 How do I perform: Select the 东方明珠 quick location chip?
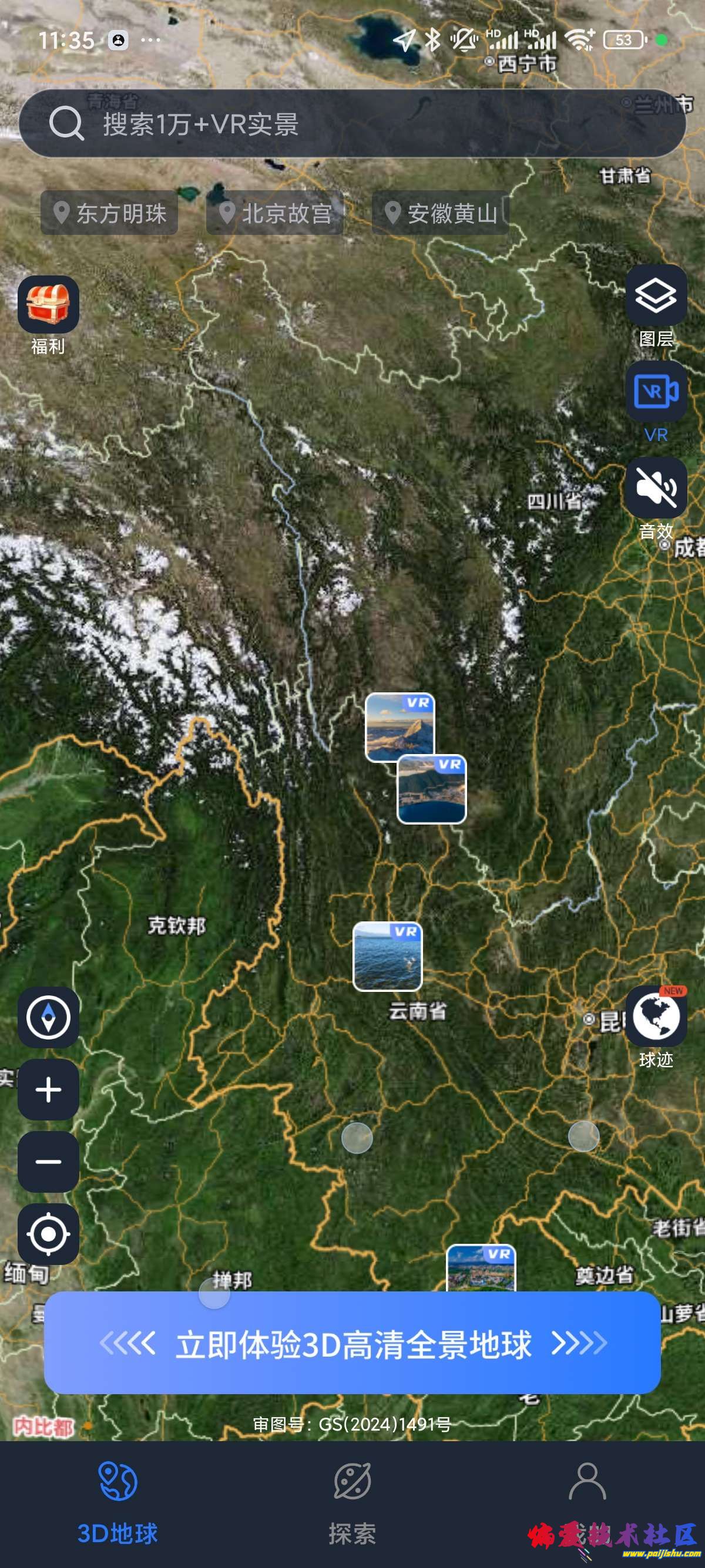(x=110, y=213)
